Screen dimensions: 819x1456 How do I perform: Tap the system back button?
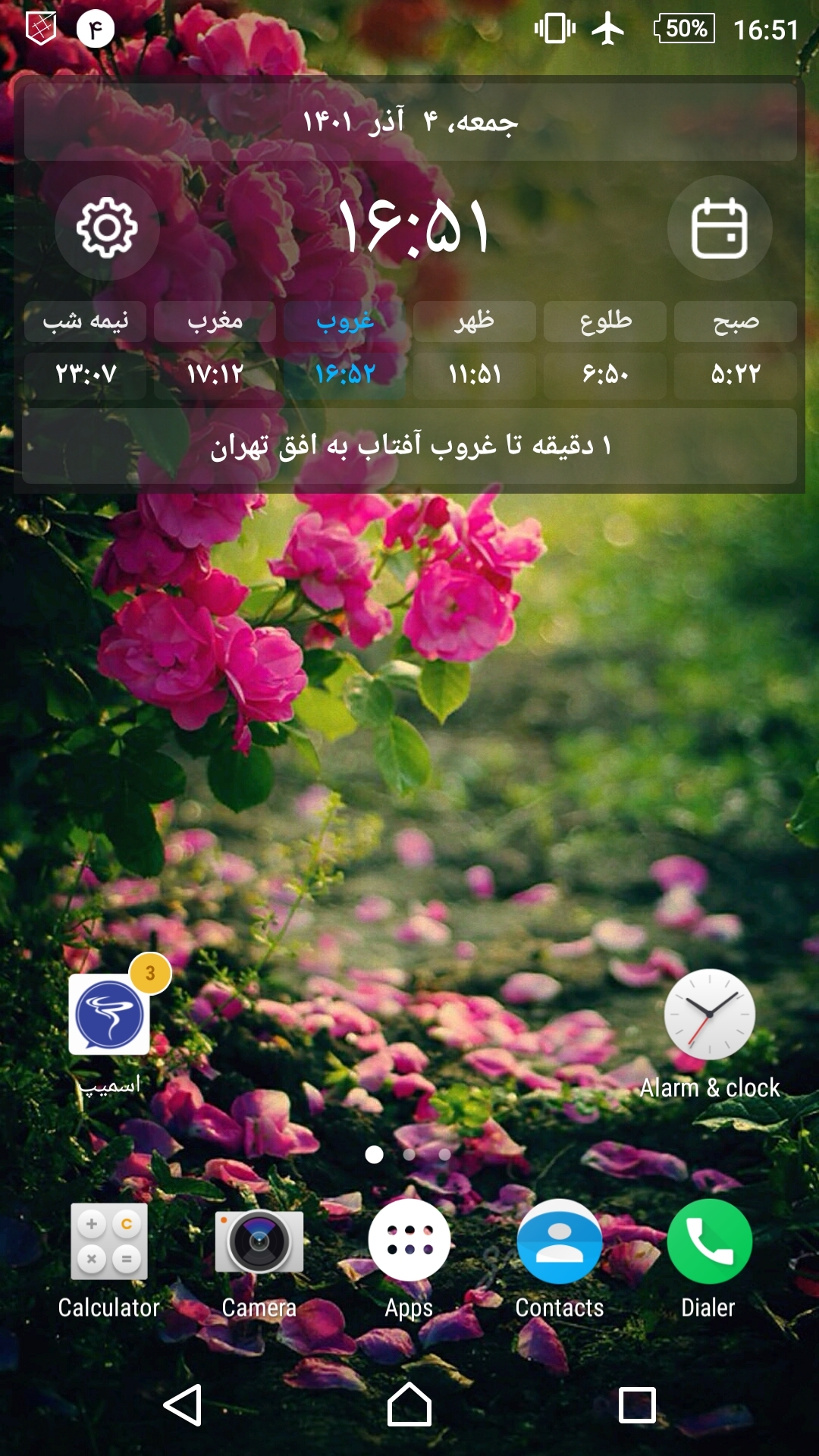(183, 1404)
